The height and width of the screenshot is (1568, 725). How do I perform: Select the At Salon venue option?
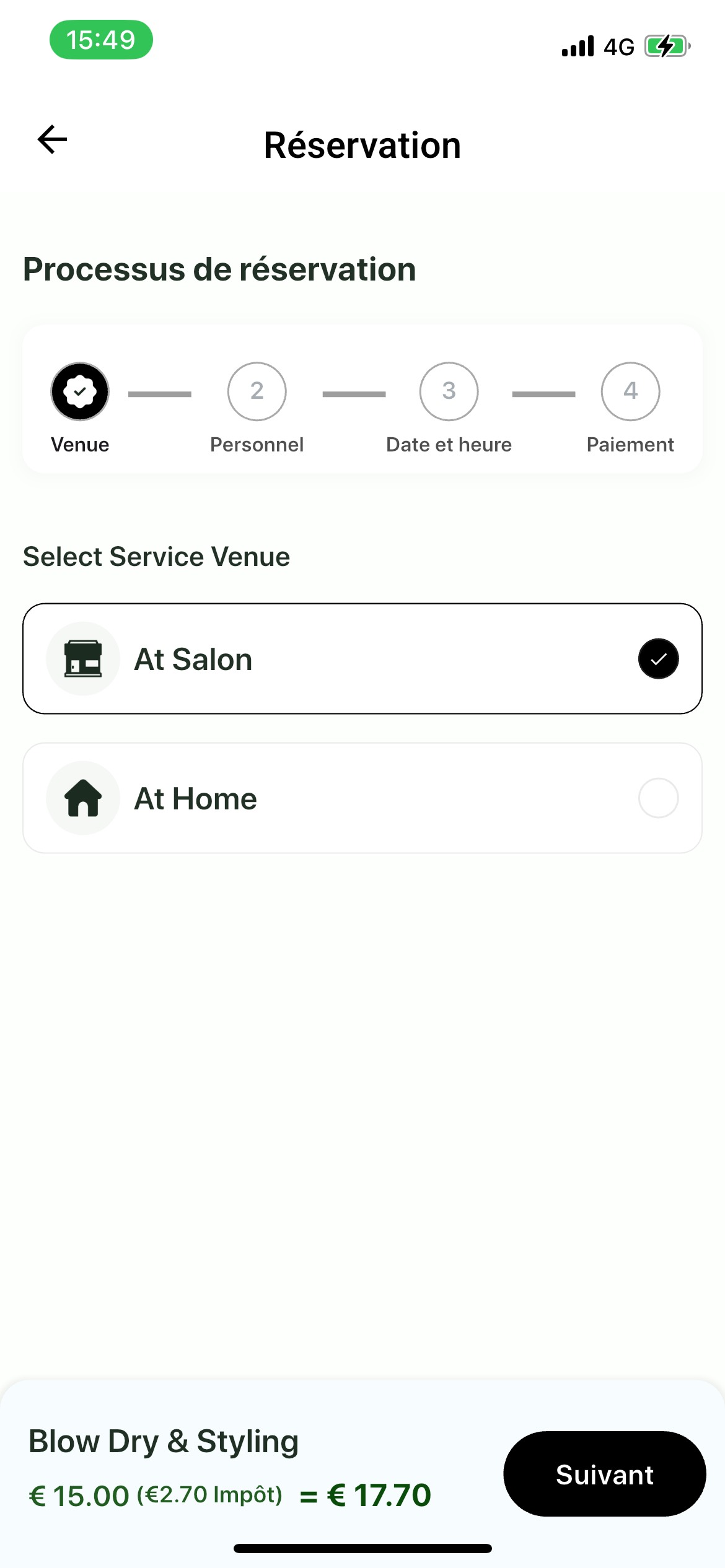362,658
